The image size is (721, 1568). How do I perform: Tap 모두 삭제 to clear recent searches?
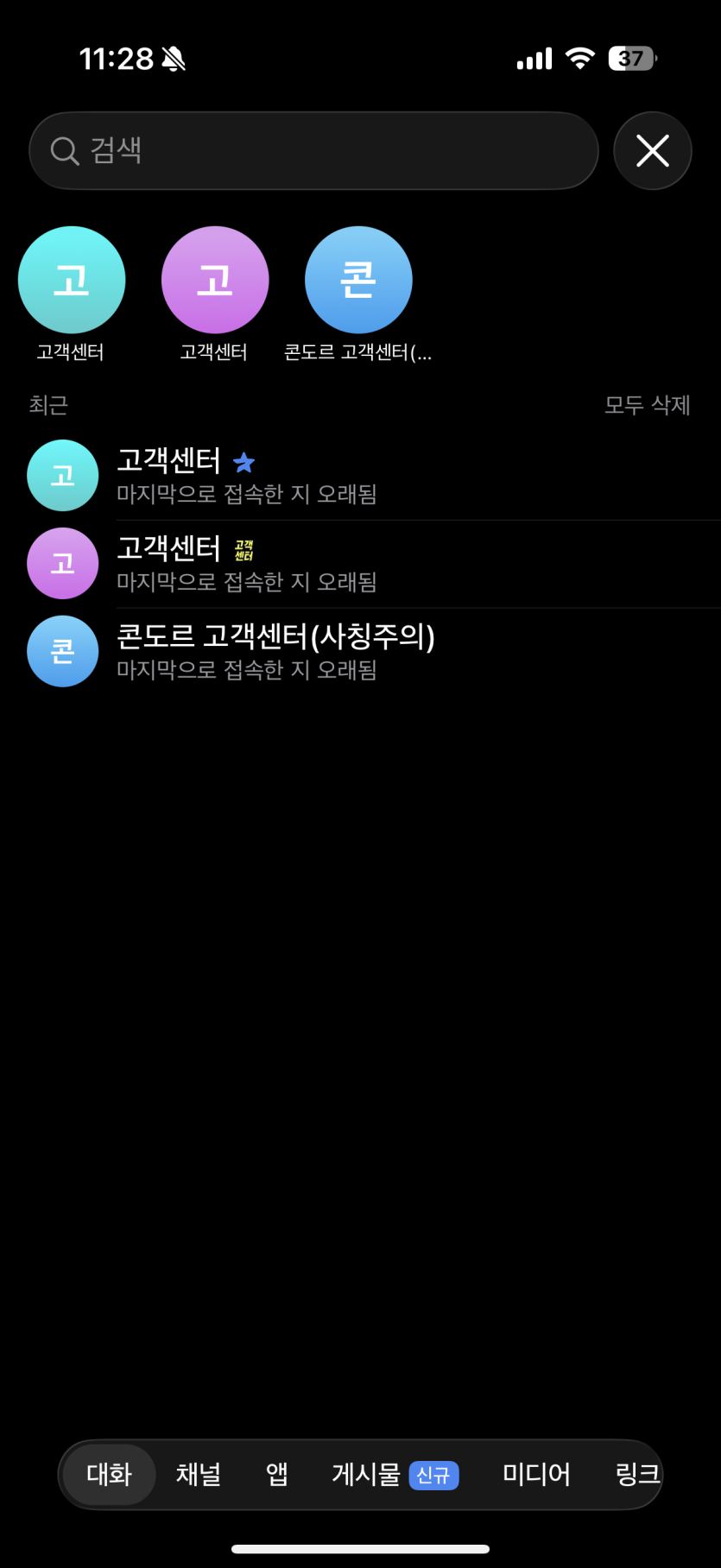click(648, 405)
